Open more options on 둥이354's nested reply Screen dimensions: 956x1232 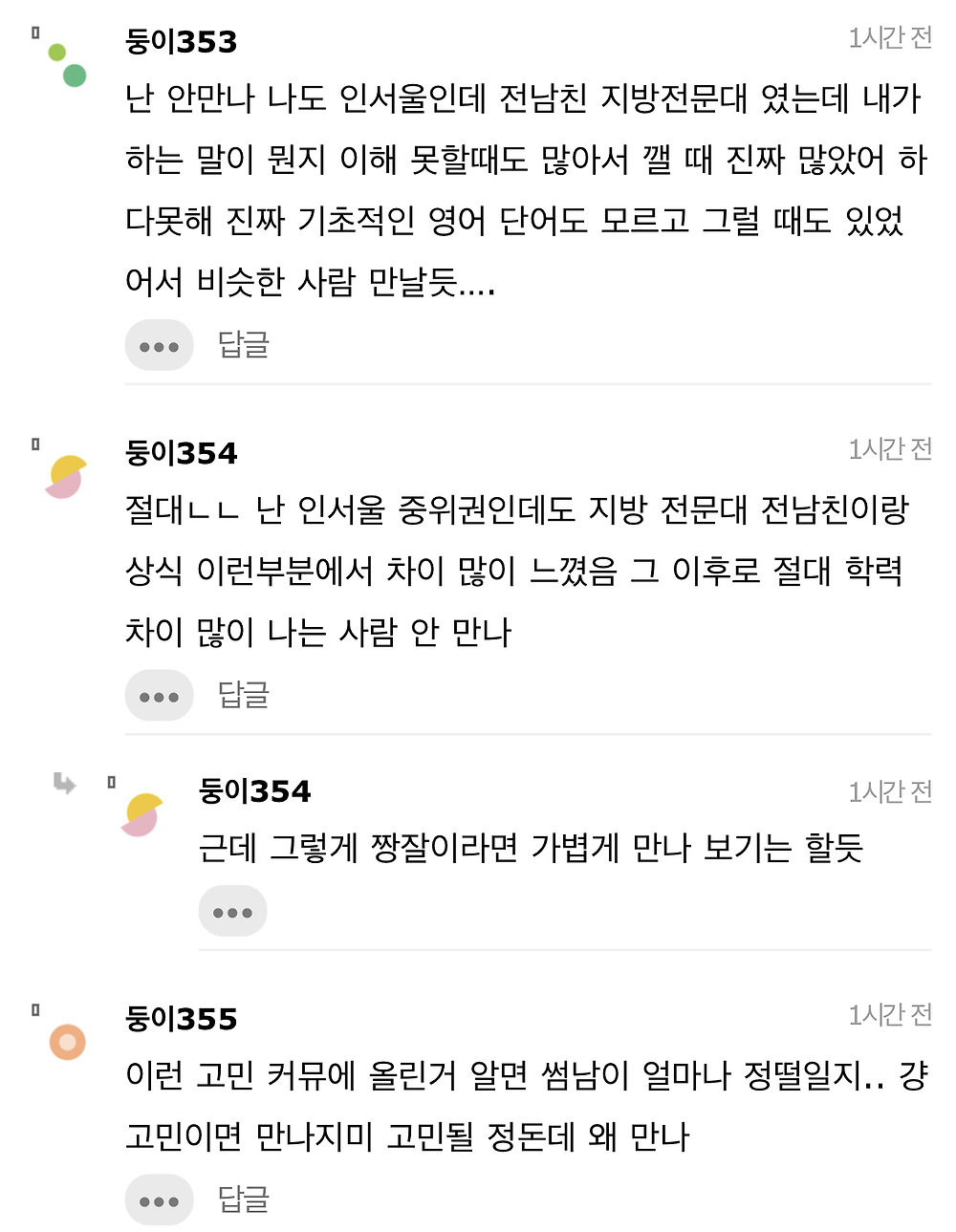pyautogui.click(x=232, y=912)
